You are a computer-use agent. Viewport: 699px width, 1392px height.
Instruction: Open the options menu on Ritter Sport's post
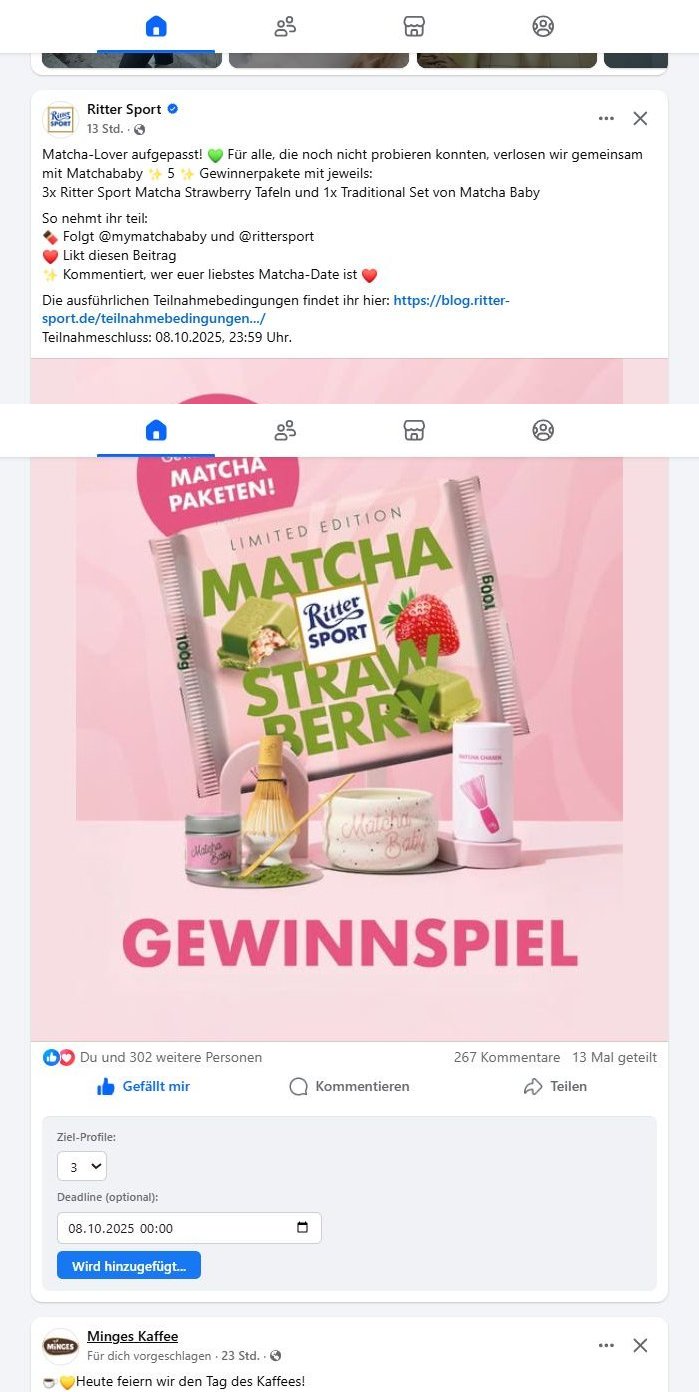click(606, 118)
